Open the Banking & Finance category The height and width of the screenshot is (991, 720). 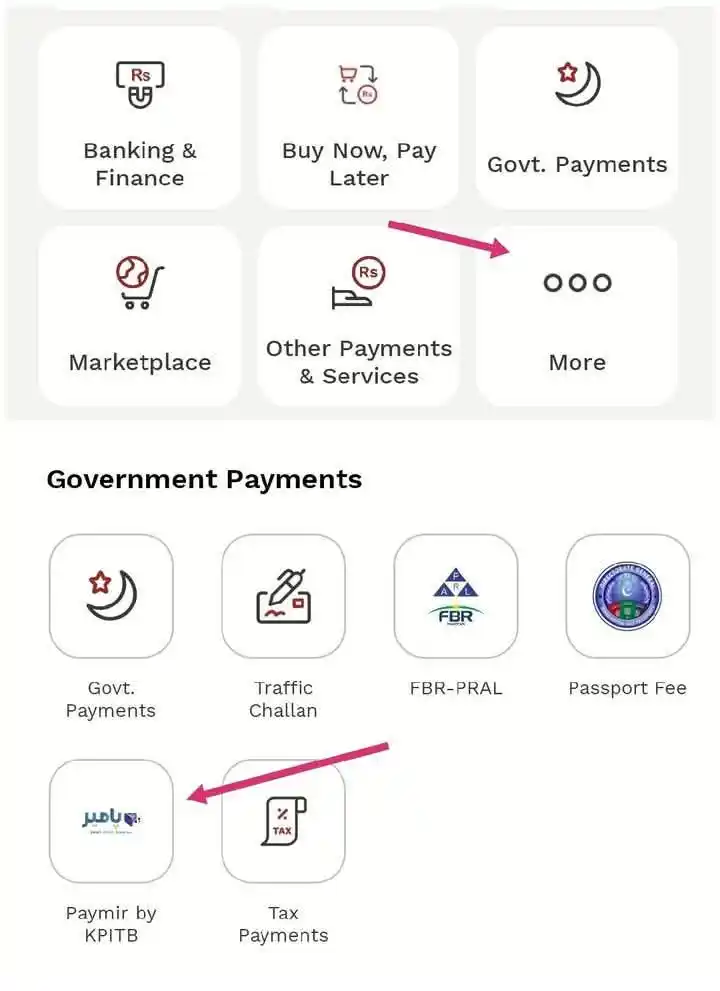[x=140, y=118]
